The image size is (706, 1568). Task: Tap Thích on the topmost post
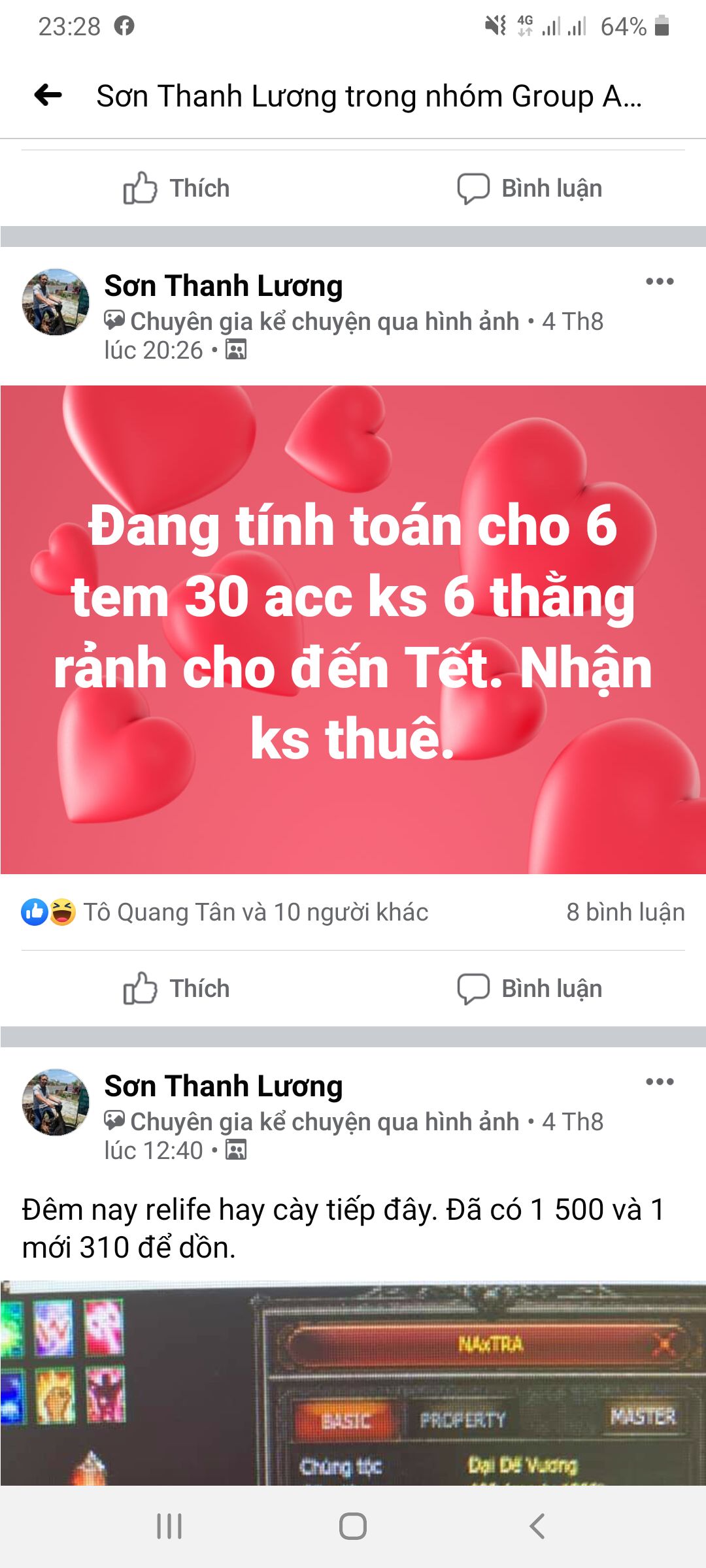click(176, 188)
